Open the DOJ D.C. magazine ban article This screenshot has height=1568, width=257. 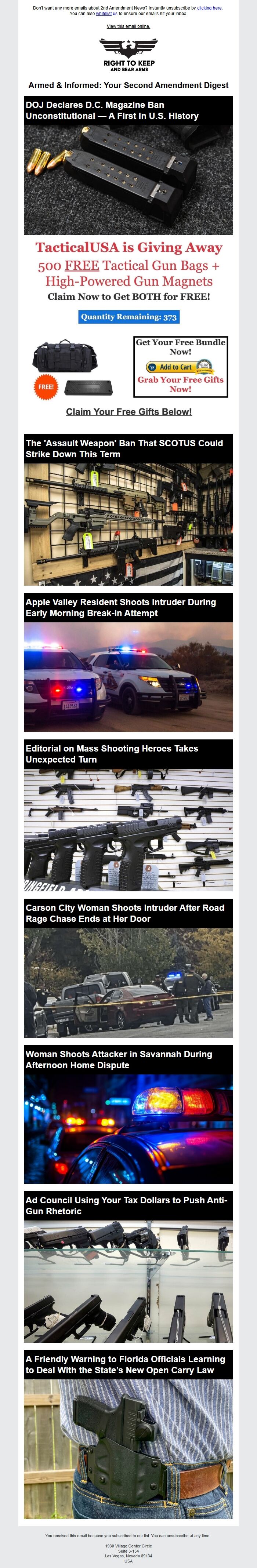pos(112,110)
